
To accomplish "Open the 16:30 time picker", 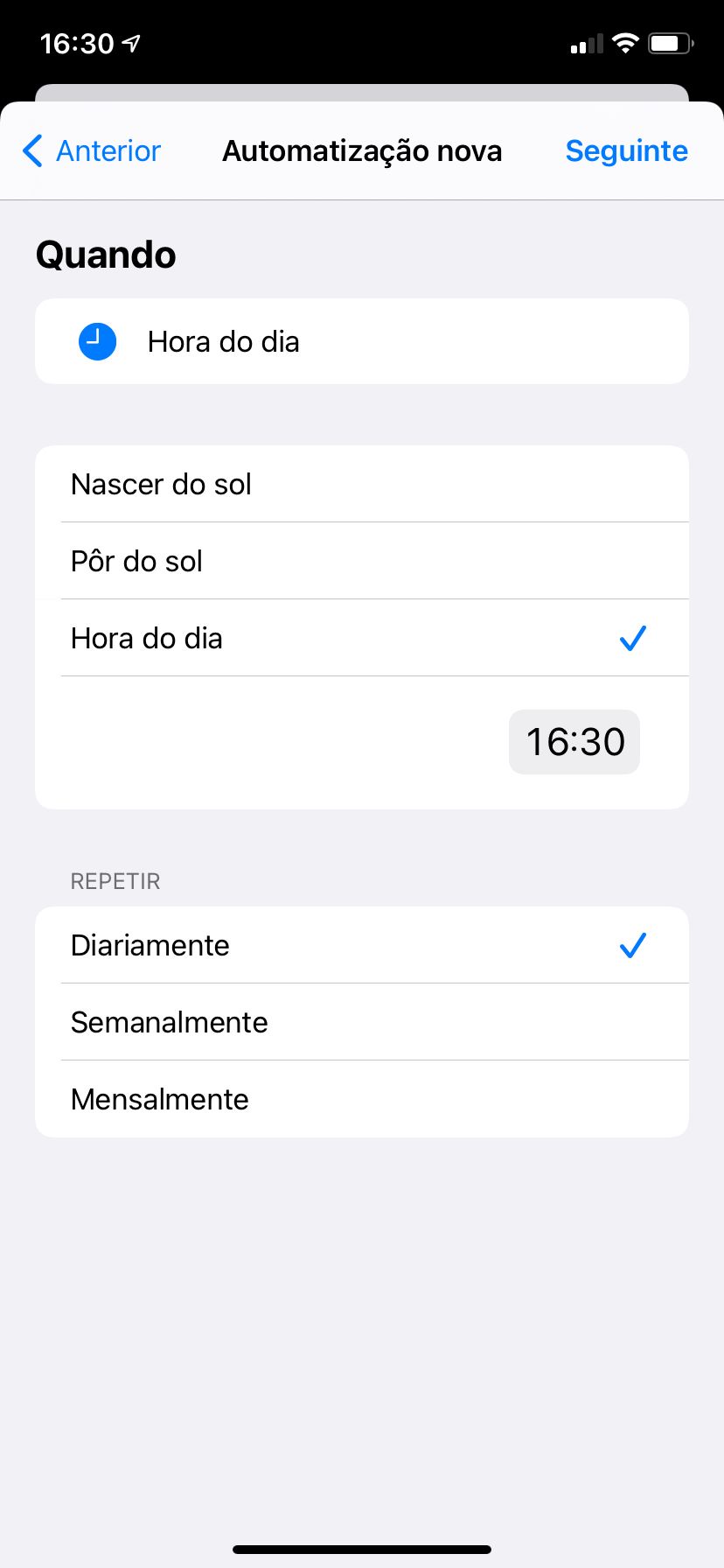I will click(574, 742).
